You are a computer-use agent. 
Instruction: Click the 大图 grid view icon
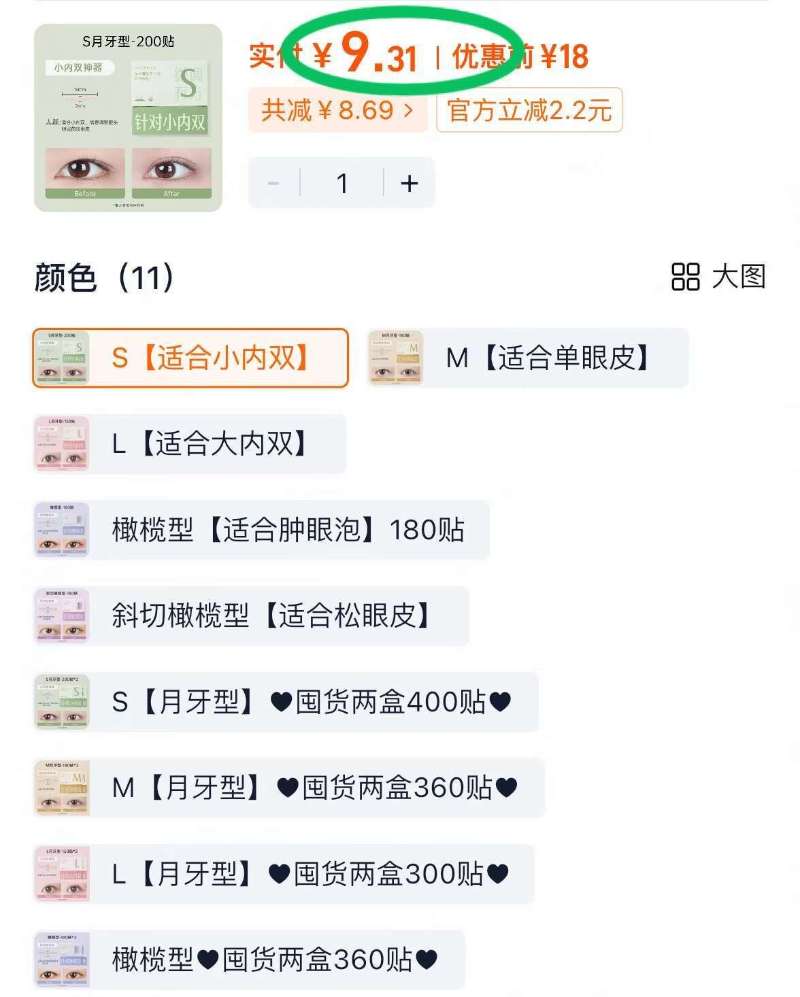[687, 279]
